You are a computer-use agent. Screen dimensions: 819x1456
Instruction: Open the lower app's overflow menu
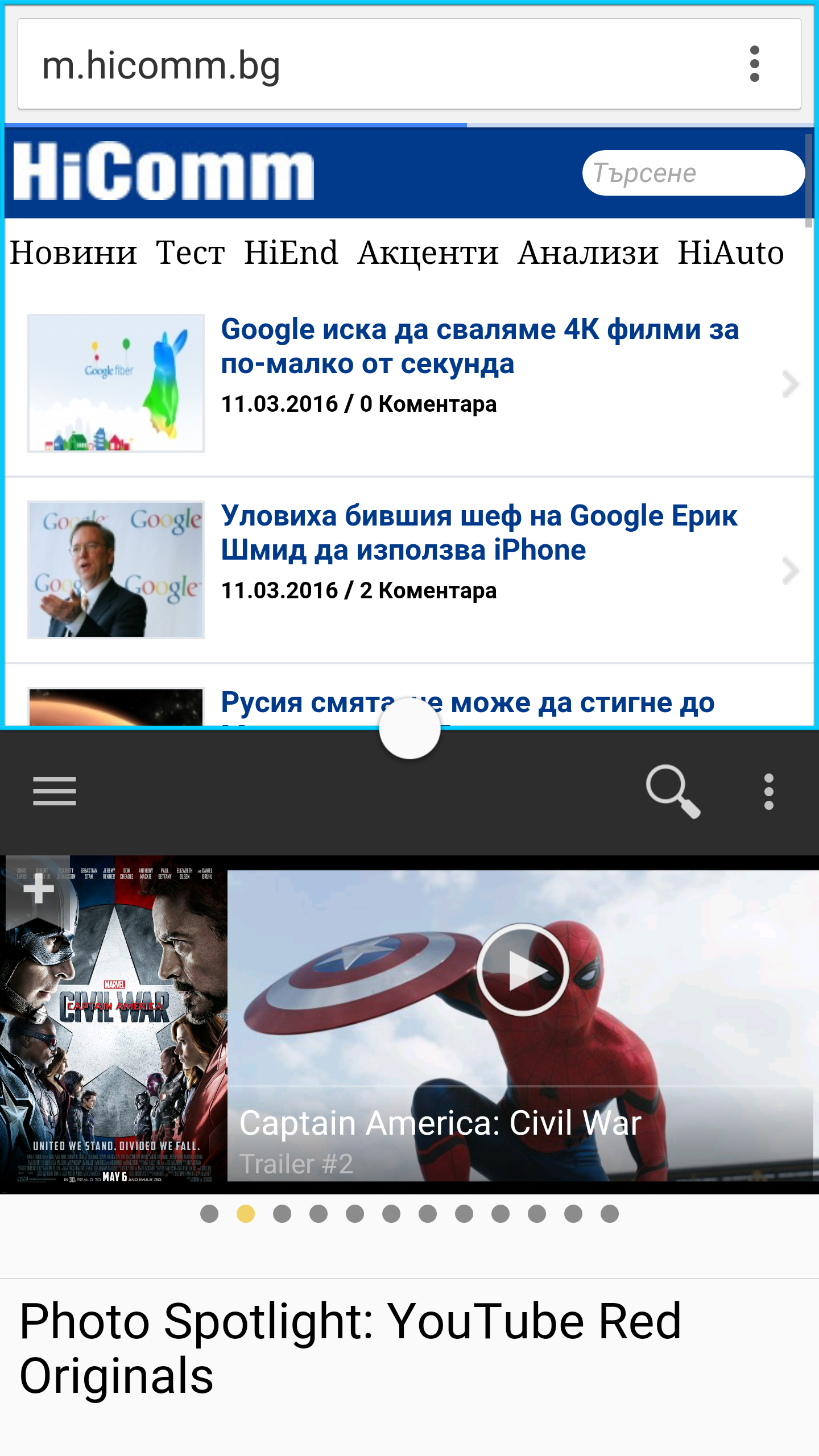[x=768, y=791]
